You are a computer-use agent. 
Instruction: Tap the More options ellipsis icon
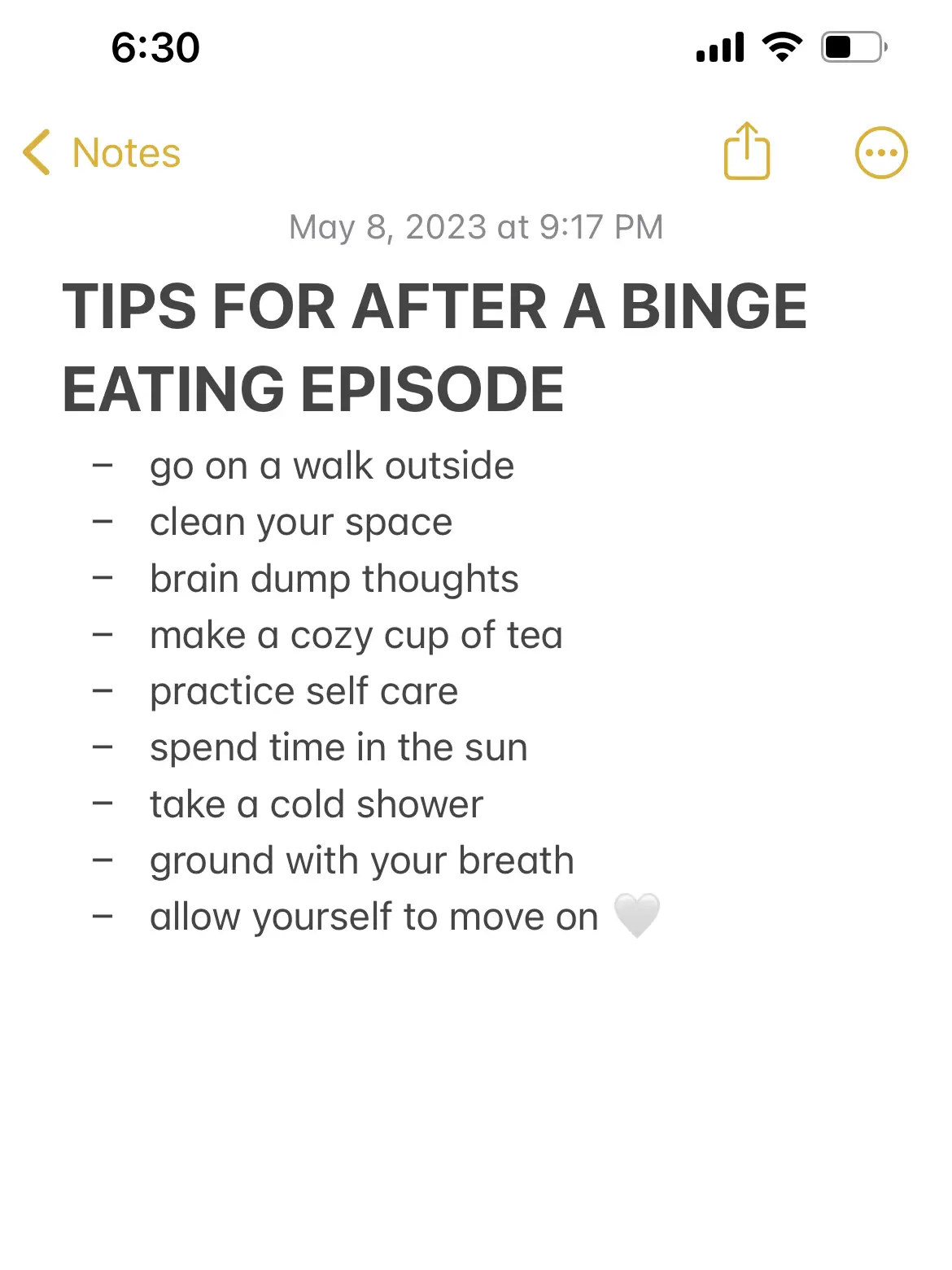[880, 151]
